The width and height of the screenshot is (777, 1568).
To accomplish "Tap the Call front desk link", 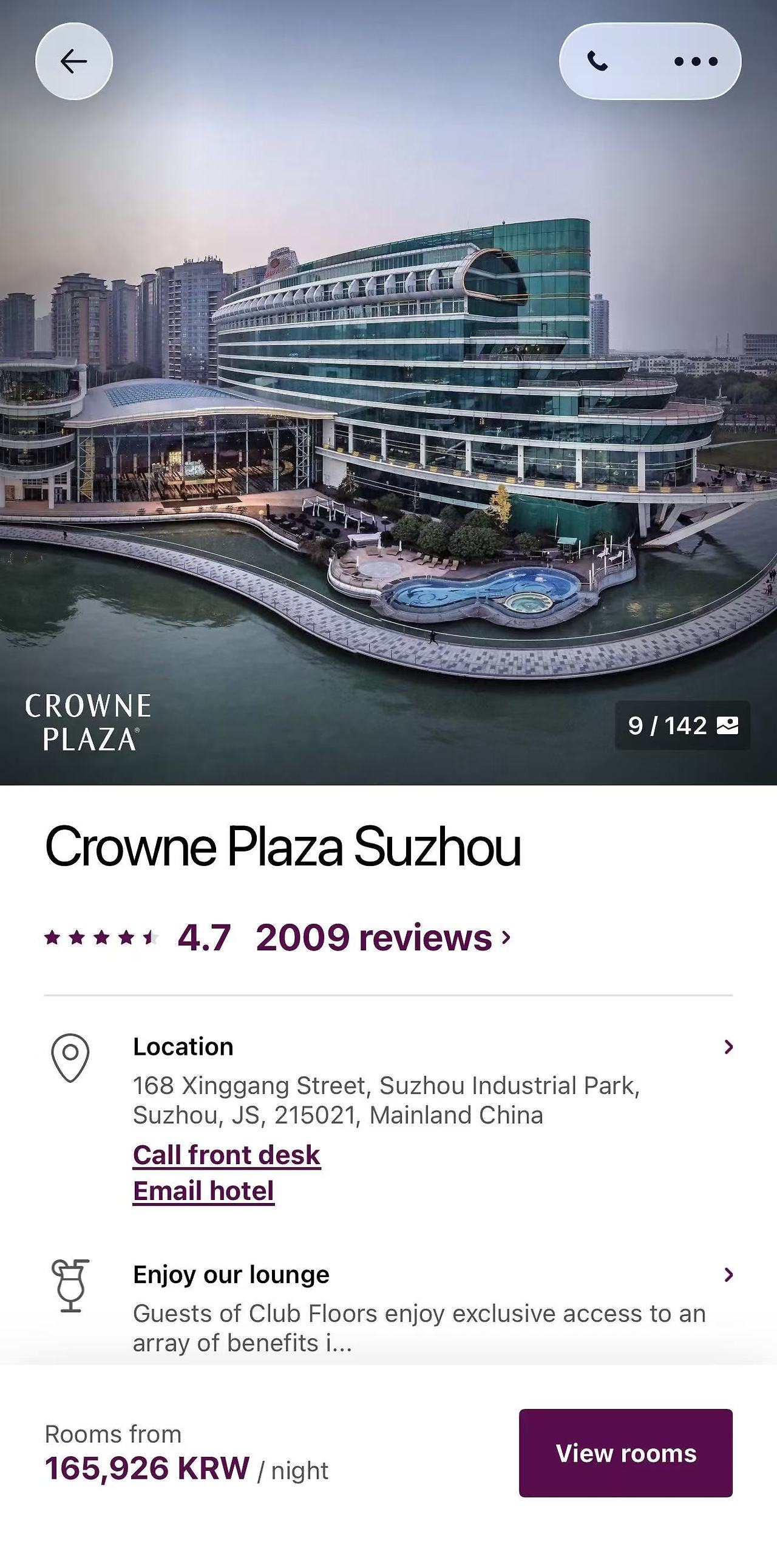I will tap(226, 1155).
